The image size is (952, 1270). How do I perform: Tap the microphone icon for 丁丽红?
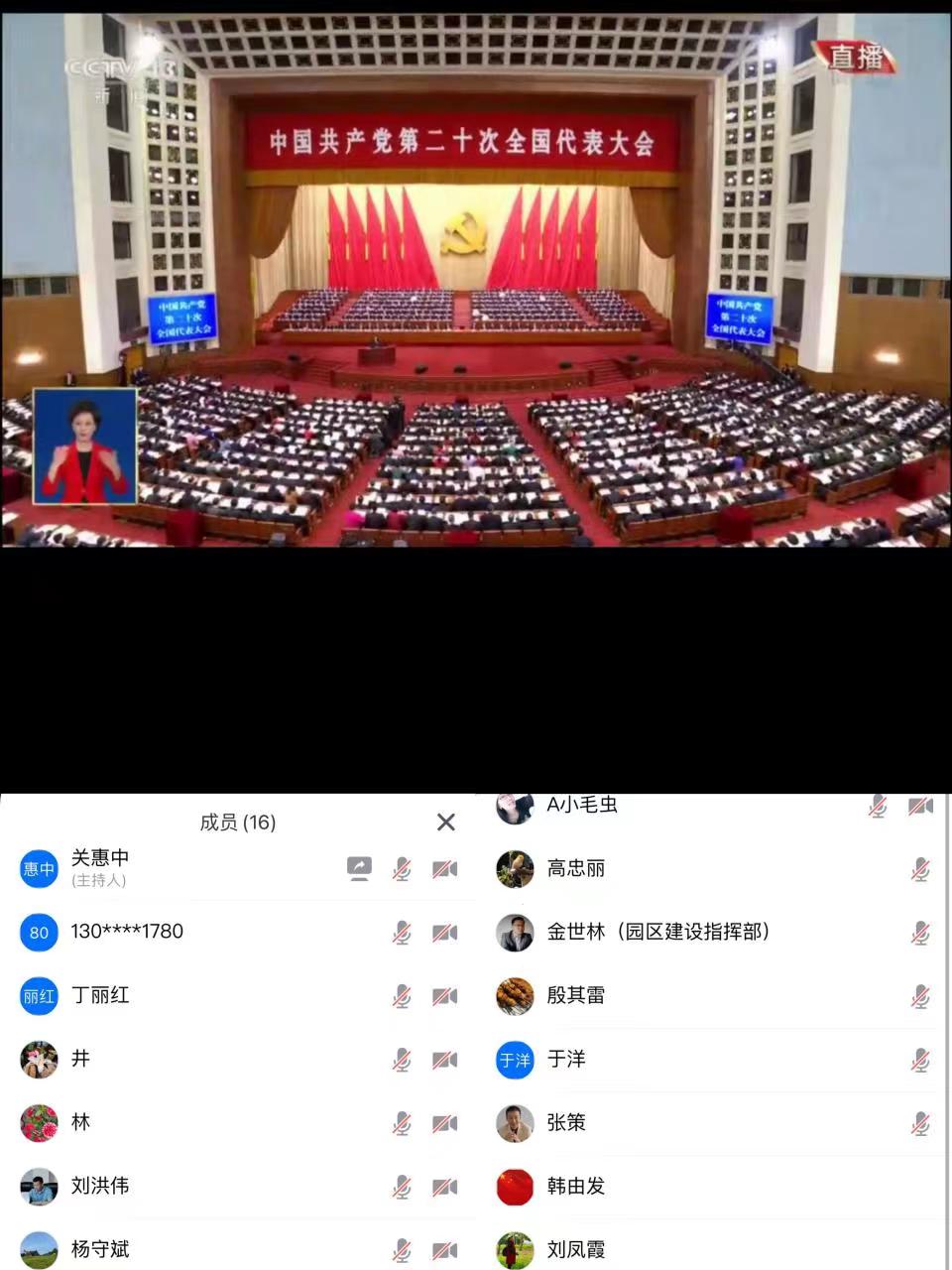coord(402,996)
